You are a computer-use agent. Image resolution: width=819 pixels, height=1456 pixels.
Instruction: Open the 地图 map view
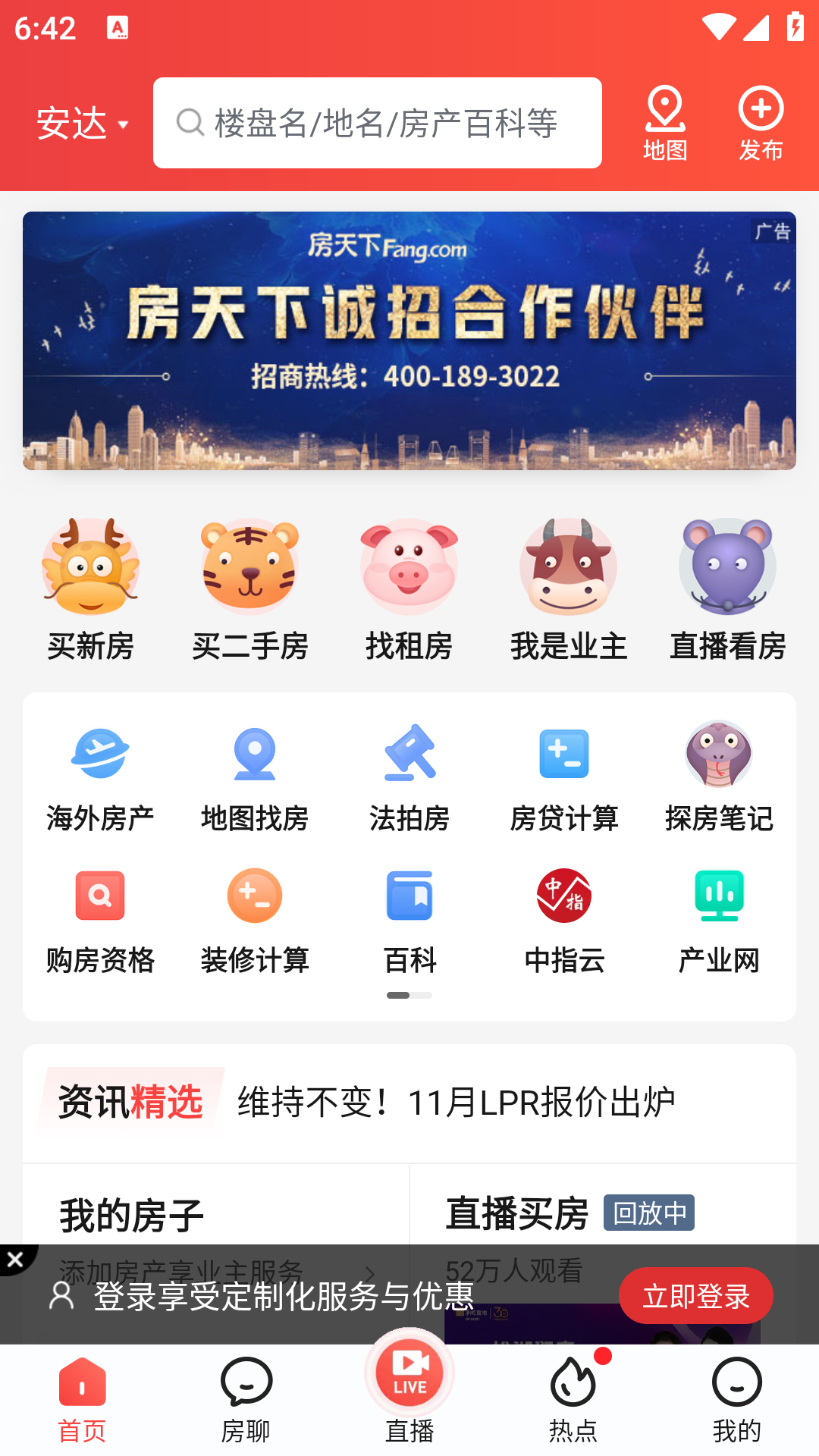point(665,124)
